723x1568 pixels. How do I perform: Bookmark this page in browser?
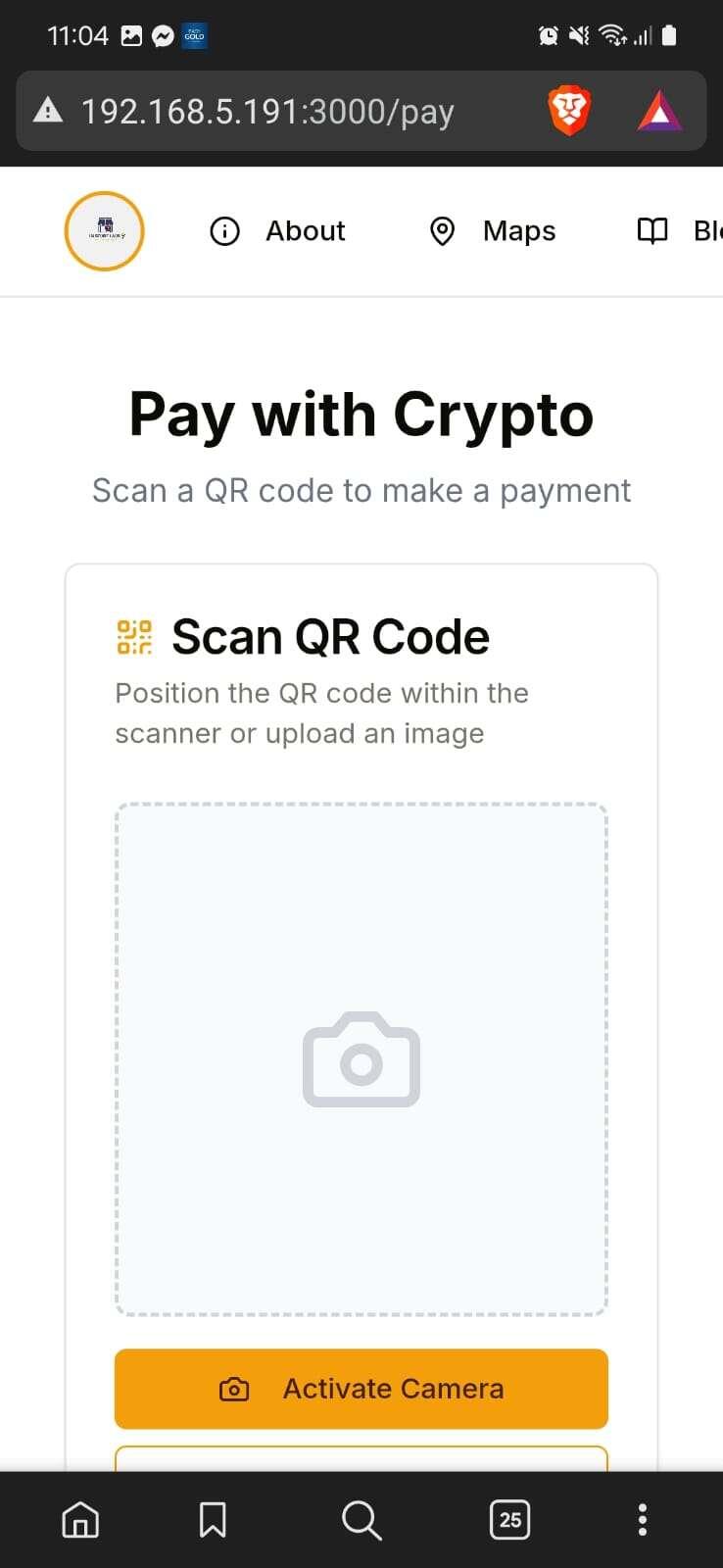(213, 1520)
